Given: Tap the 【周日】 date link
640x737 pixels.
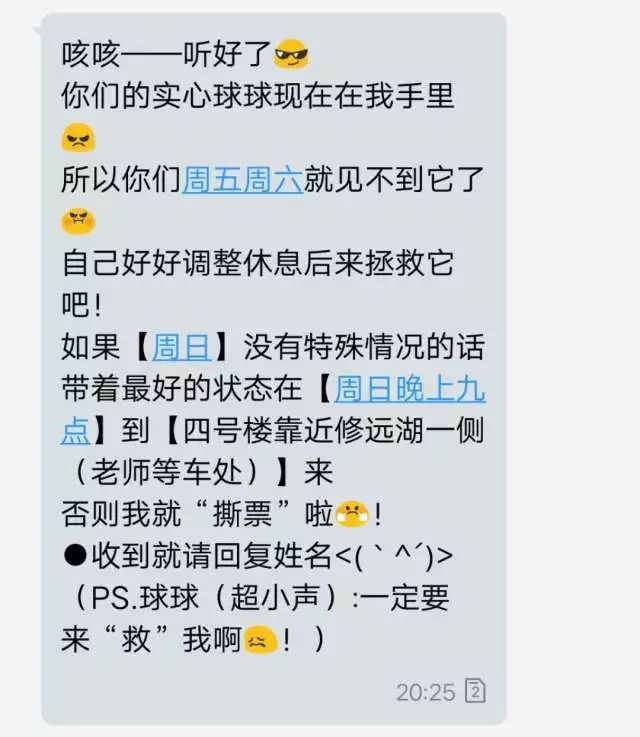Looking at the screenshot, I should point(181,348).
